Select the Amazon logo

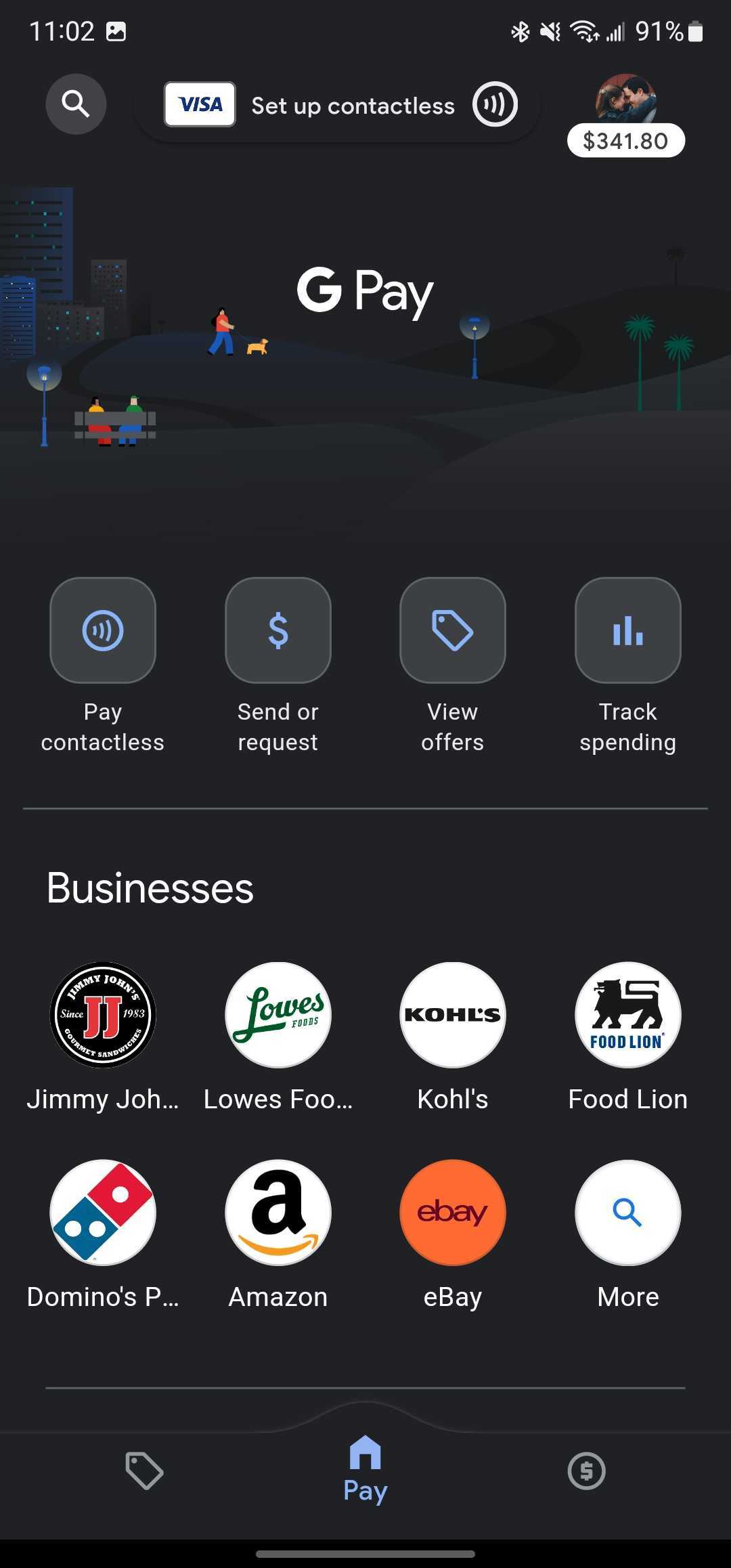278,1212
